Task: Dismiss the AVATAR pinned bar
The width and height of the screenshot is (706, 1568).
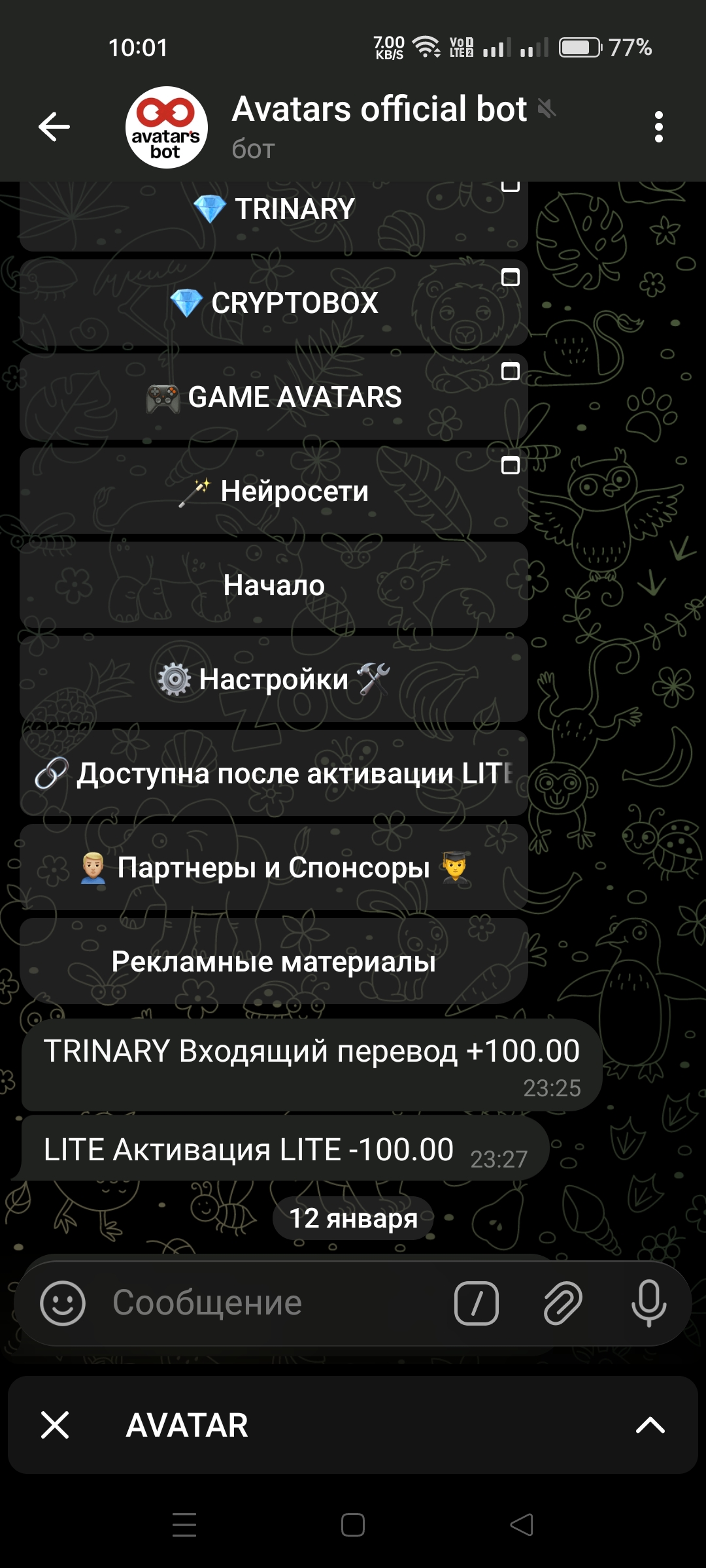Action: (x=55, y=1425)
